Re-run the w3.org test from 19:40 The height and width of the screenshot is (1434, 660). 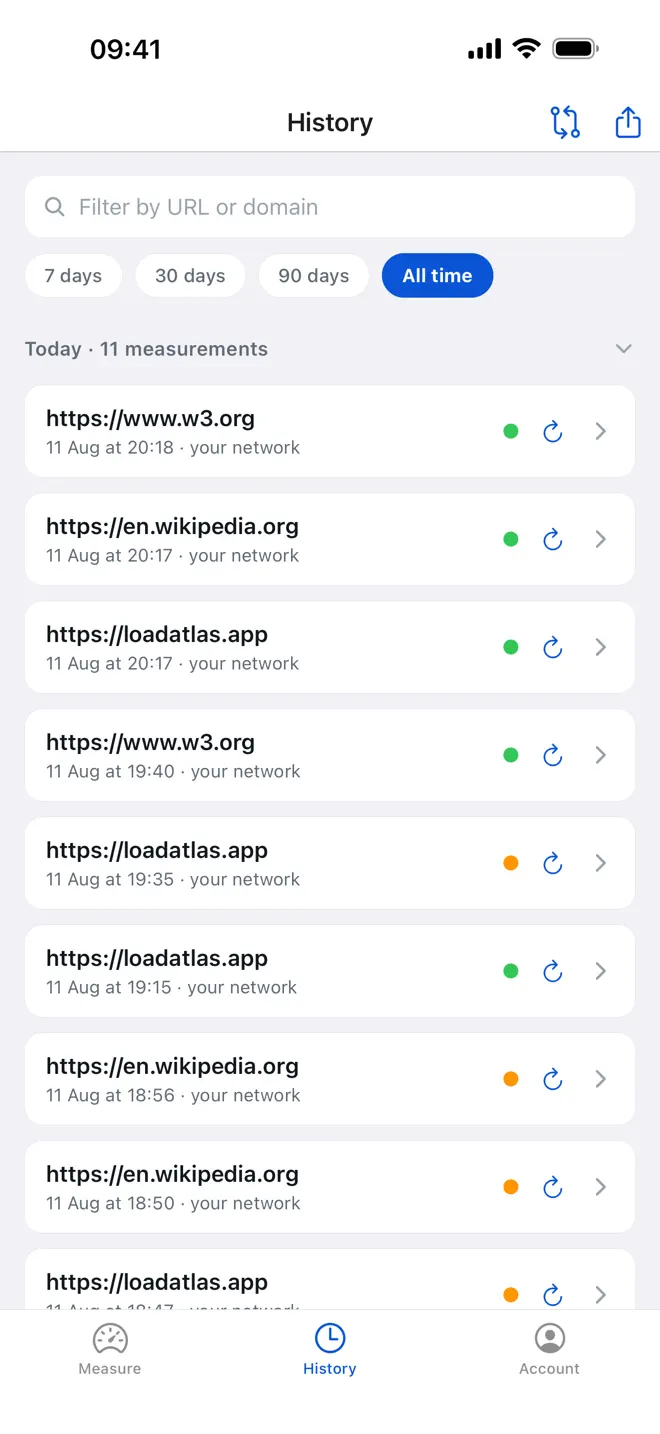click(553, 755)
